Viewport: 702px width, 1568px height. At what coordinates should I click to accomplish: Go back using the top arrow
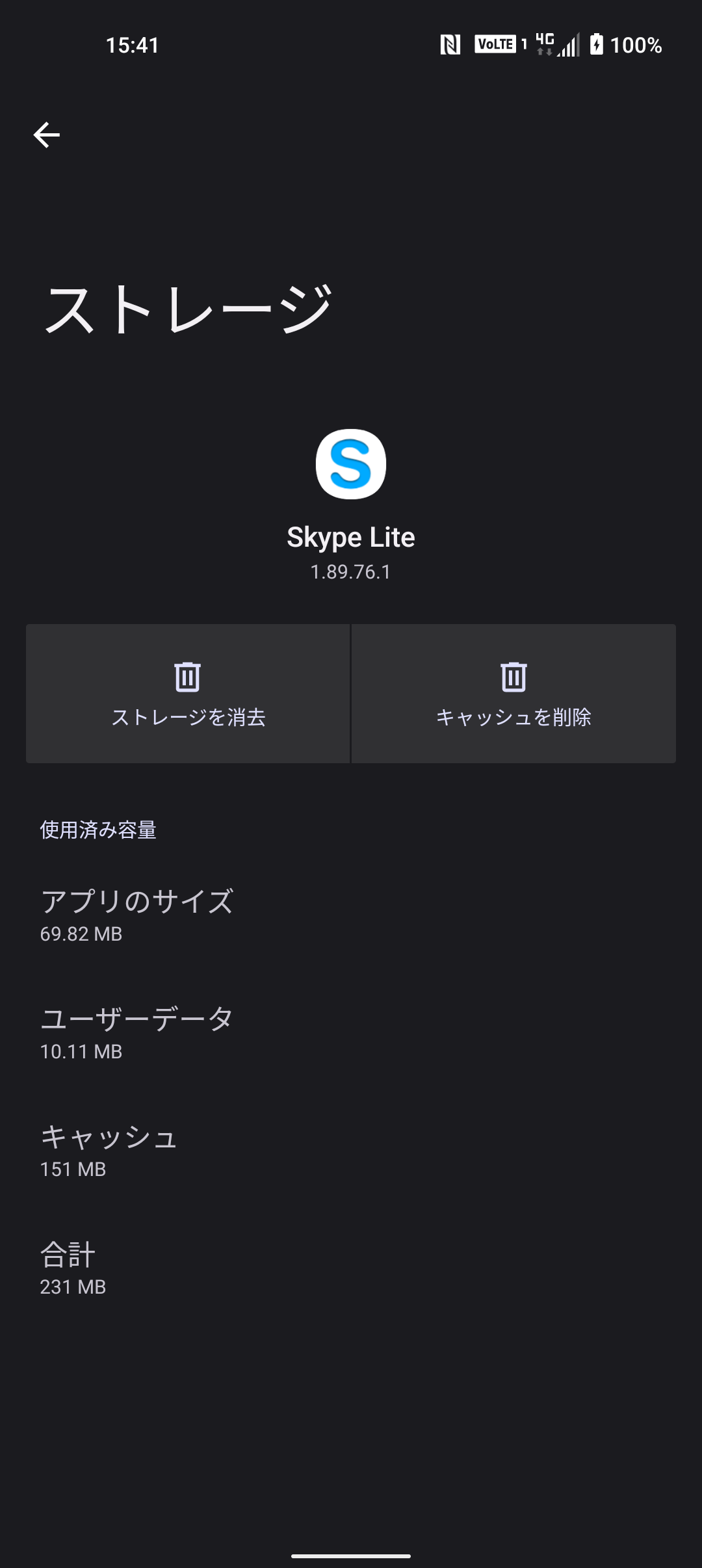[47, 135]
